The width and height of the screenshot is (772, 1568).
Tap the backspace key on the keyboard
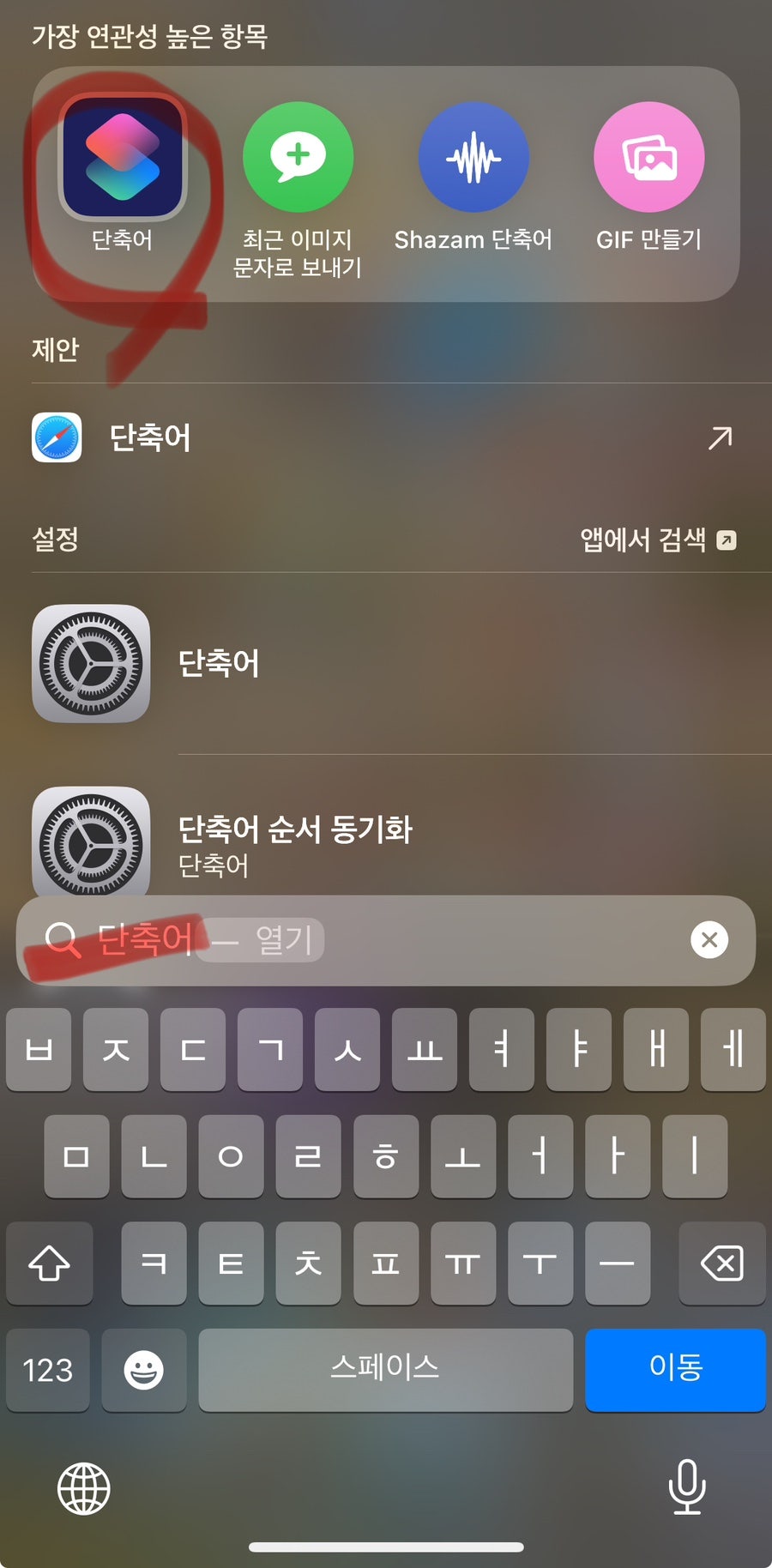click(722, 1263)
